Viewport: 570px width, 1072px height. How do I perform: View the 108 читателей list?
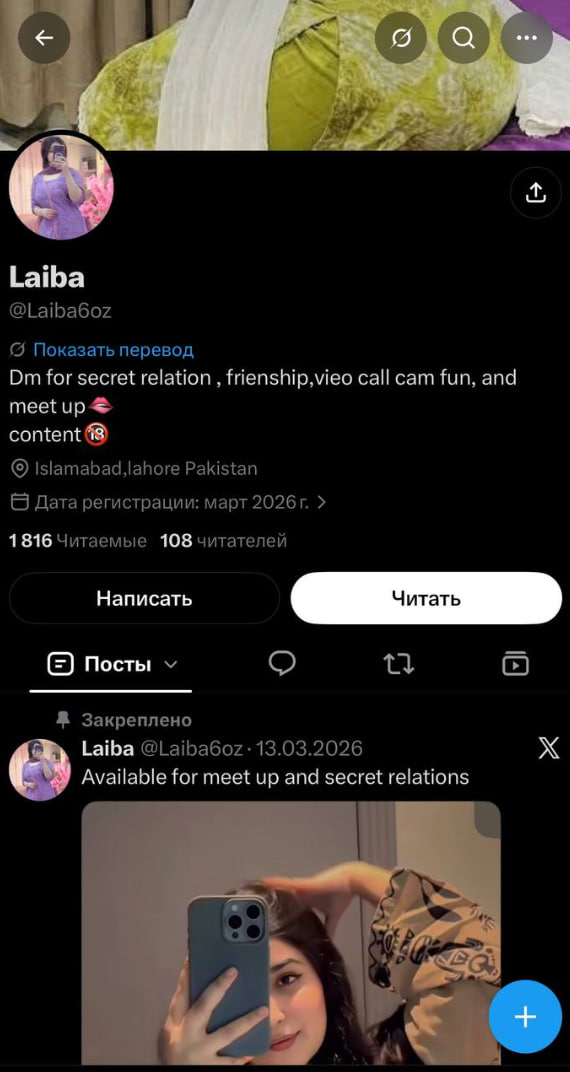[x=223, y=541]
